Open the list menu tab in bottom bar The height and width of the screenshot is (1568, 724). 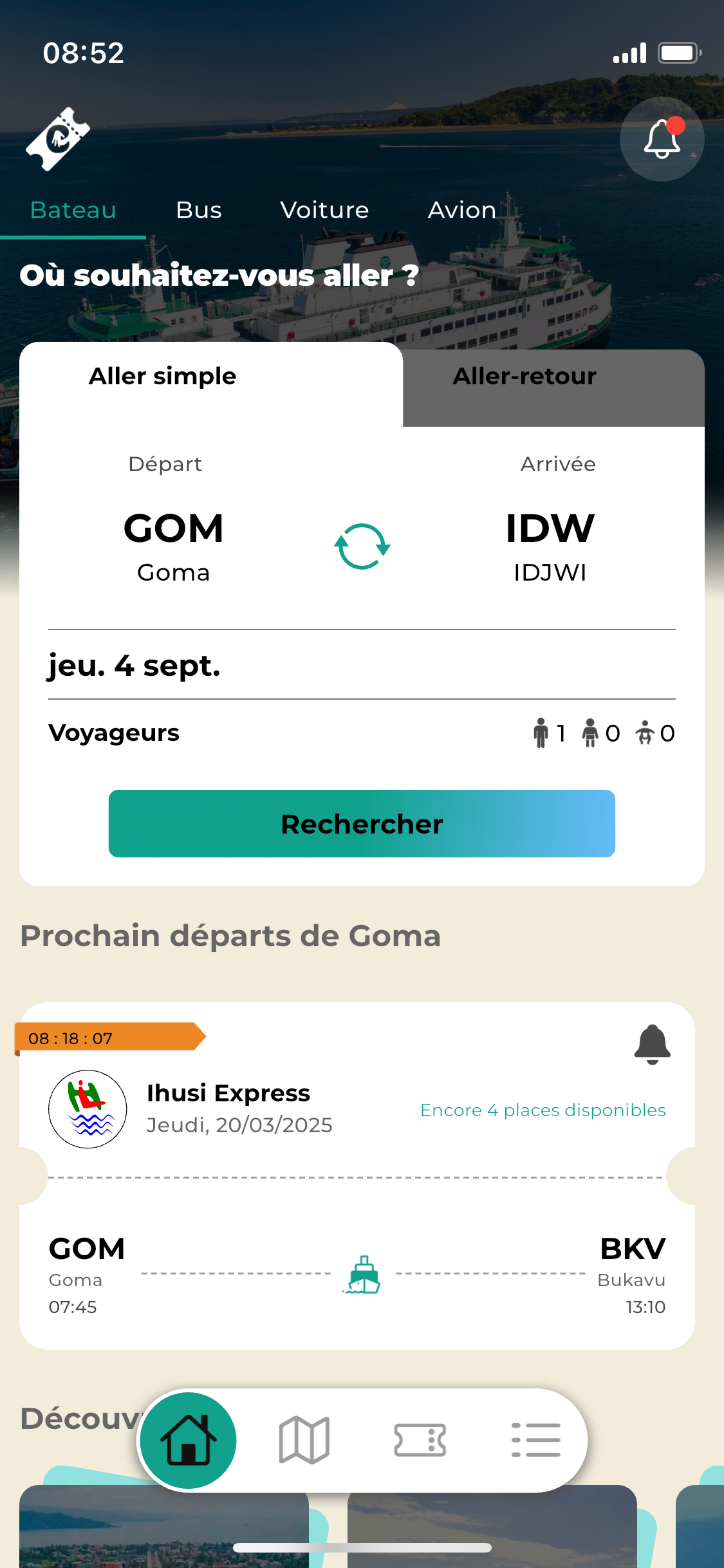point(535,1441)
